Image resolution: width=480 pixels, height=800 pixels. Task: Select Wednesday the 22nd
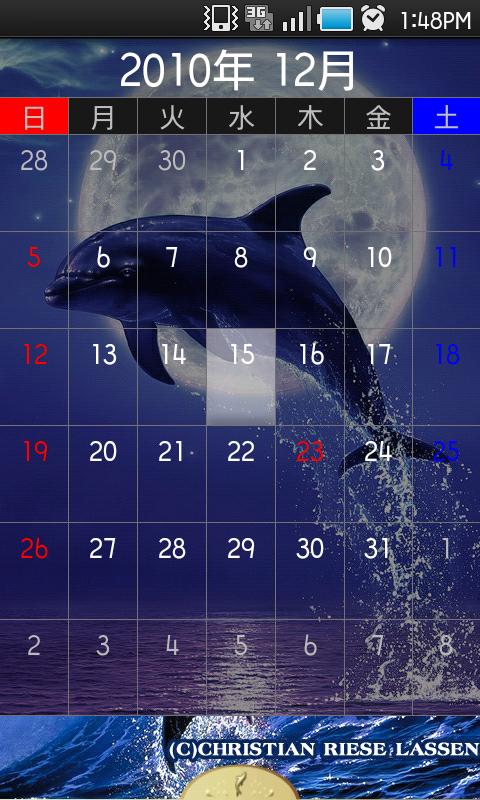coord(241,473)
